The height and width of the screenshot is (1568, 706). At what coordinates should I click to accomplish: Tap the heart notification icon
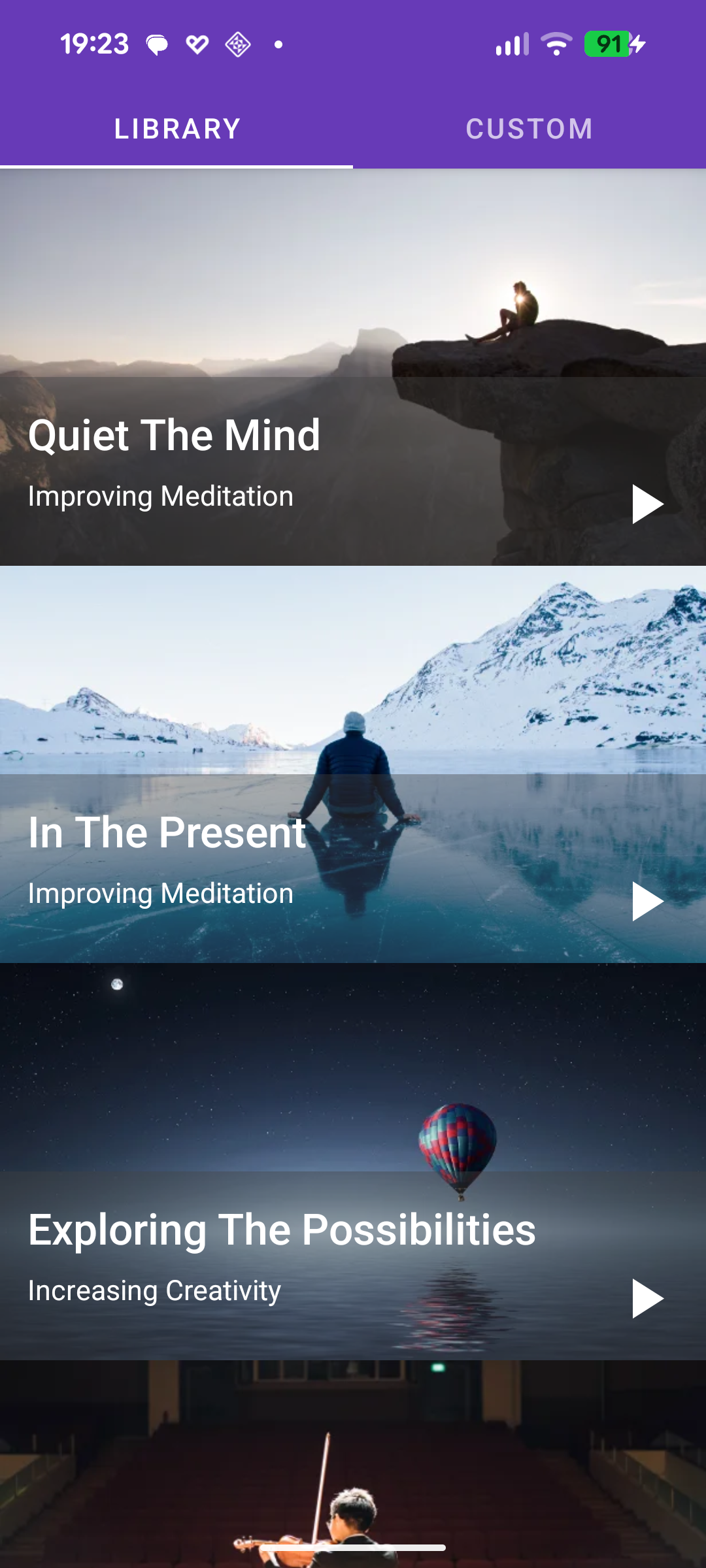(x=197, y=44)
